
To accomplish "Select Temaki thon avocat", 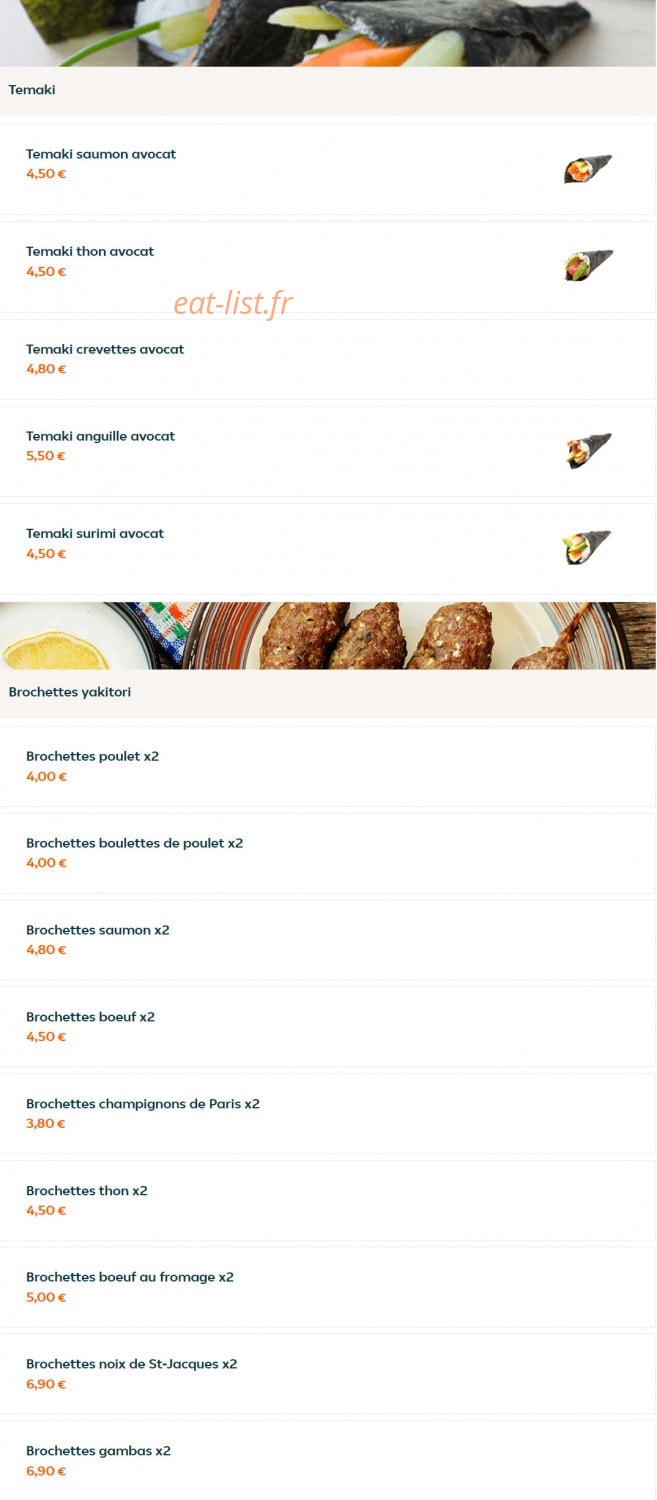I will point(328,266).
